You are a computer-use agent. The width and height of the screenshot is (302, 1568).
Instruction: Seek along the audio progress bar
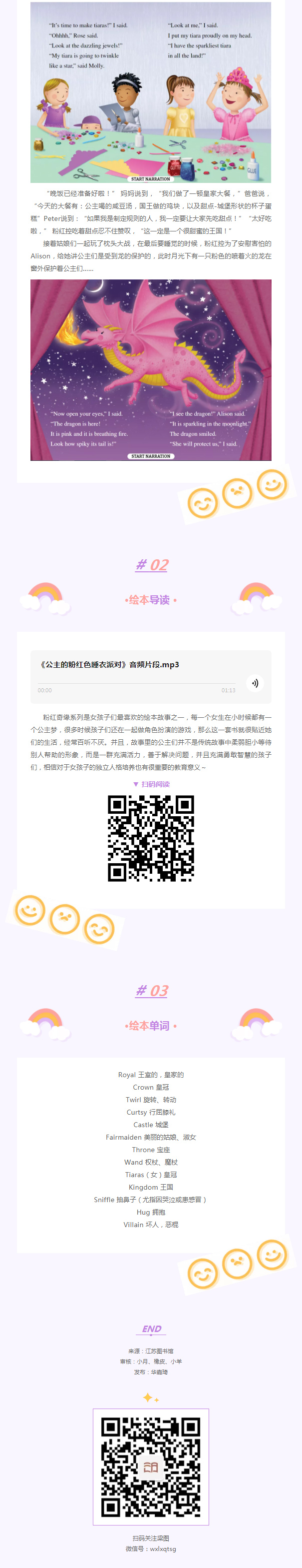click(136, 684)
